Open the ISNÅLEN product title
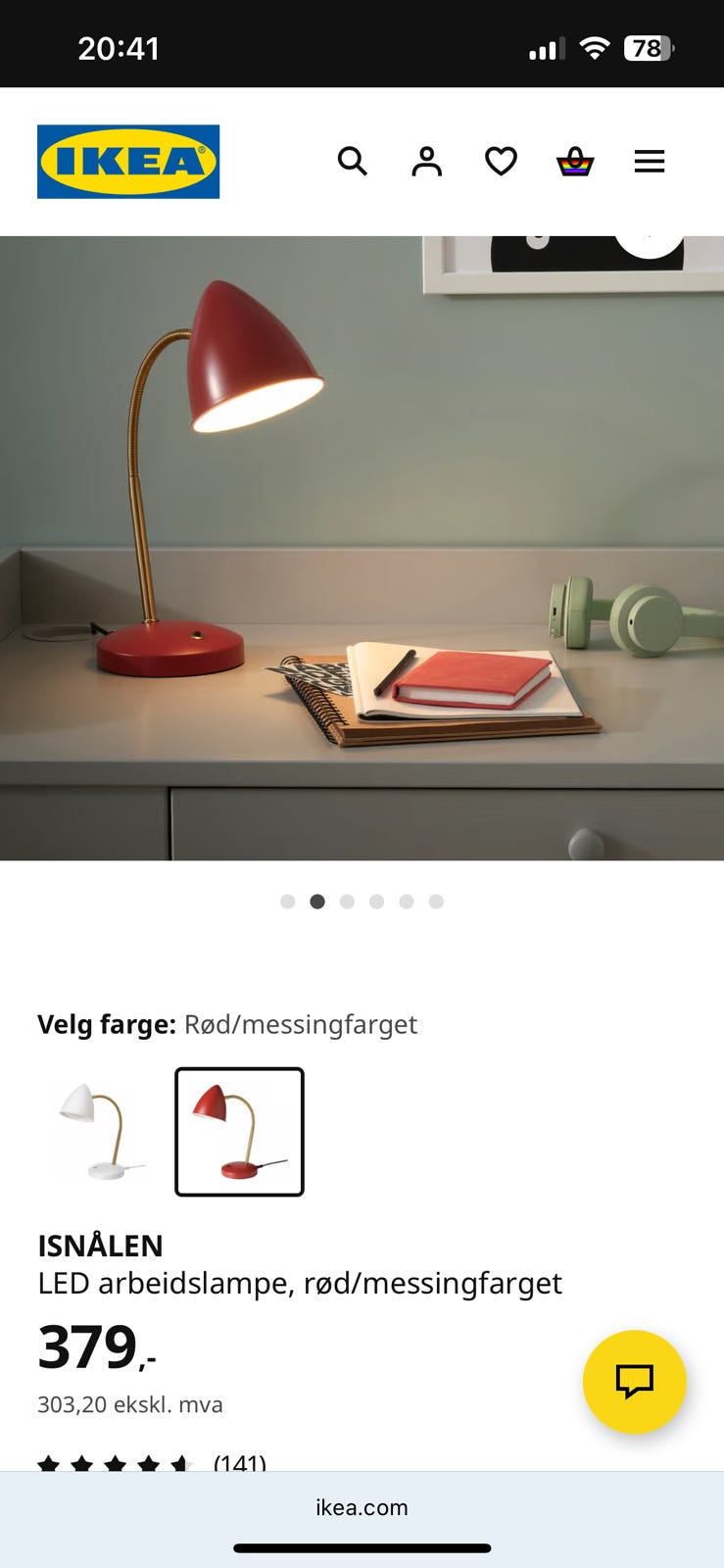This screenshot has width=724, height=1568. click(100, 1246)
